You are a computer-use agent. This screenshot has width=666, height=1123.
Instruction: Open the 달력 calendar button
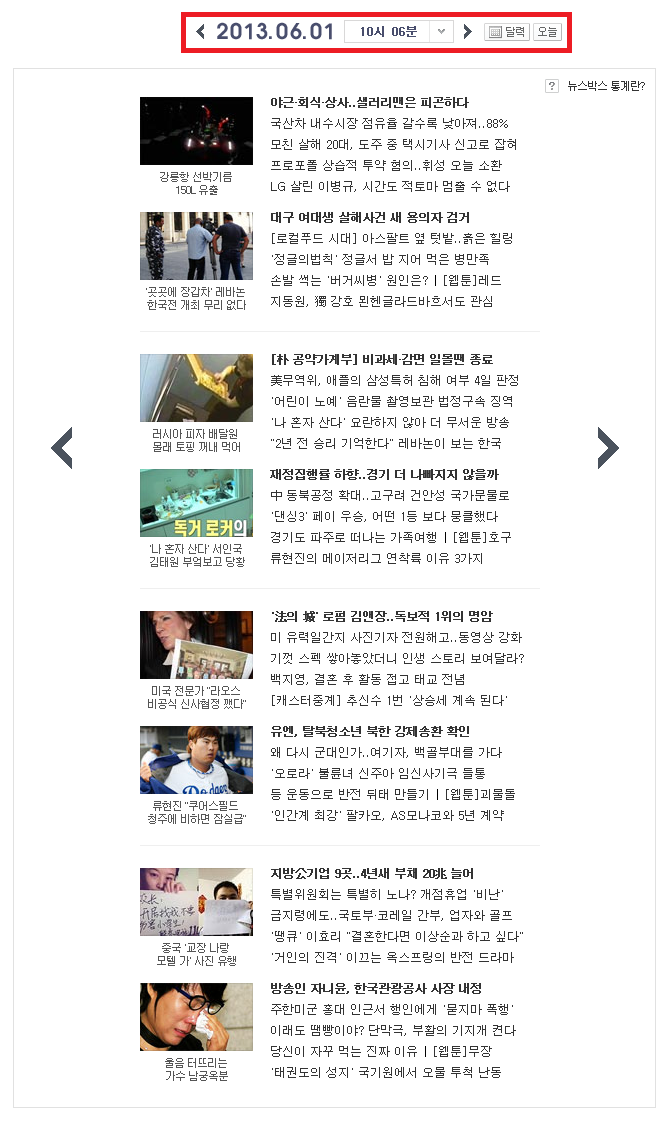click(x=507, y=32)
